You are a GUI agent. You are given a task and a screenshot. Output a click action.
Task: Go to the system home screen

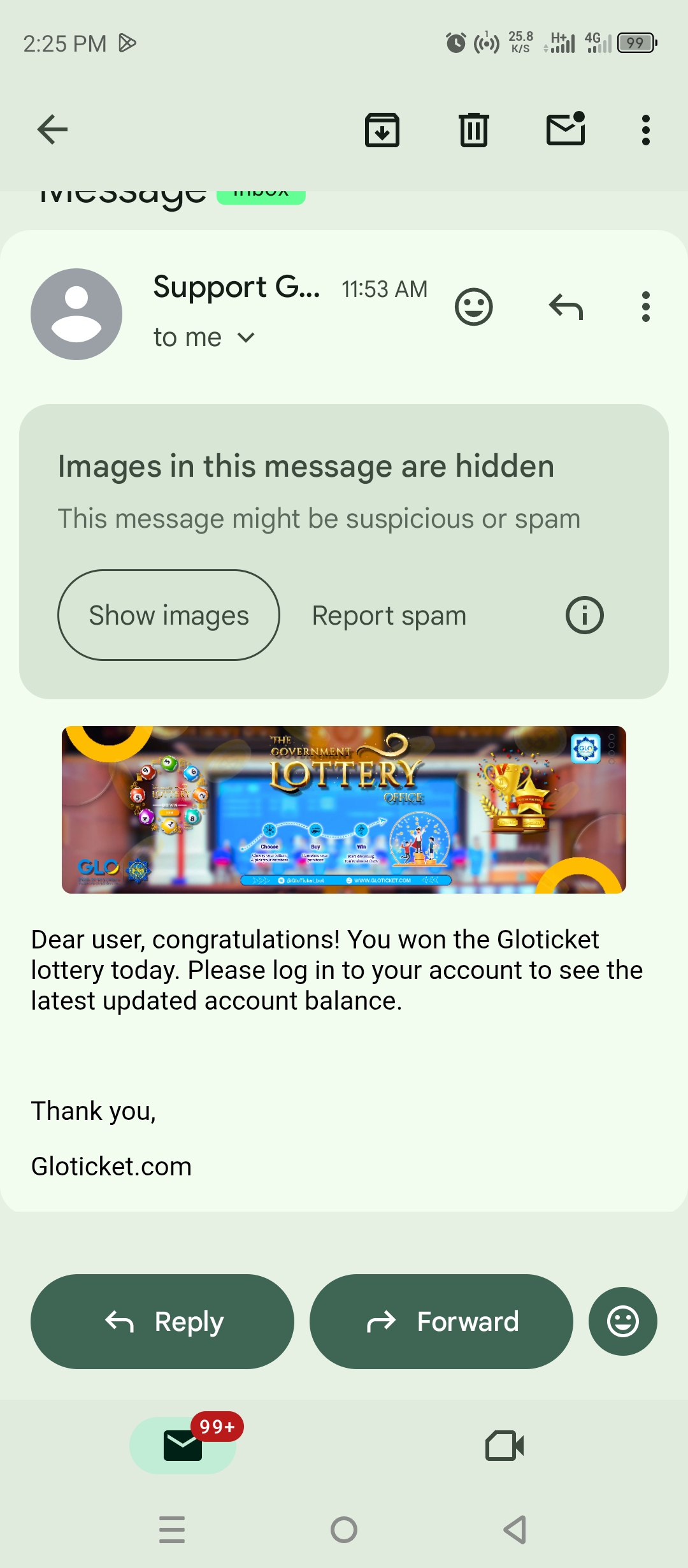344,1529
